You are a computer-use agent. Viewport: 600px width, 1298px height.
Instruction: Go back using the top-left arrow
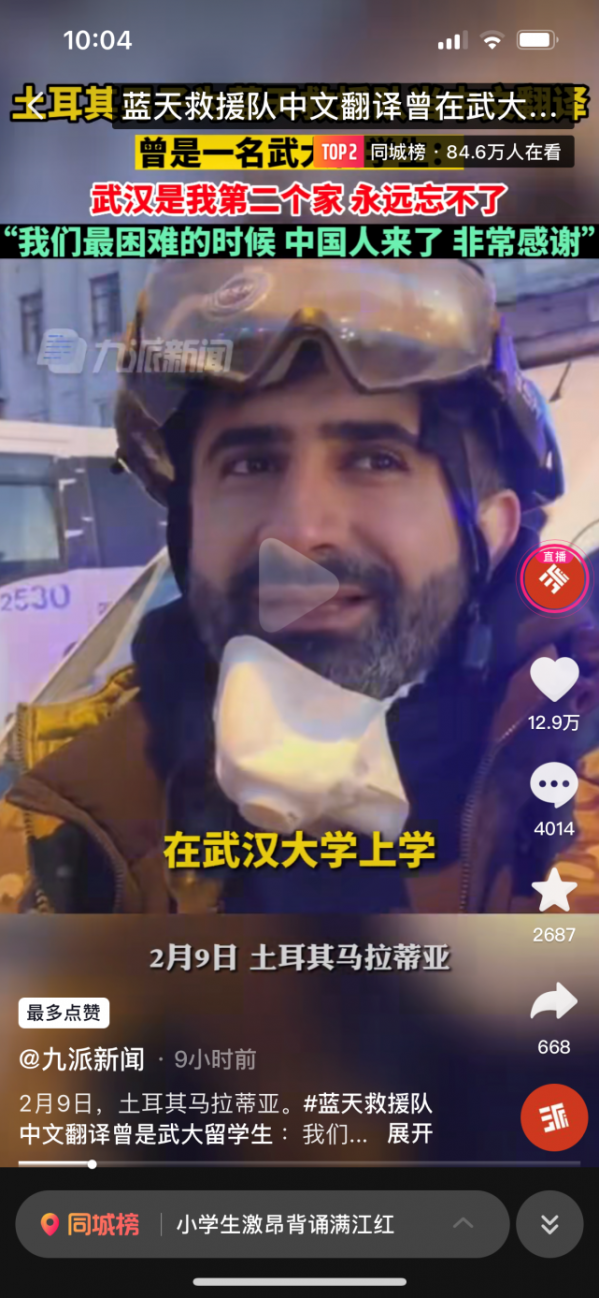click(x=36, y=107)
